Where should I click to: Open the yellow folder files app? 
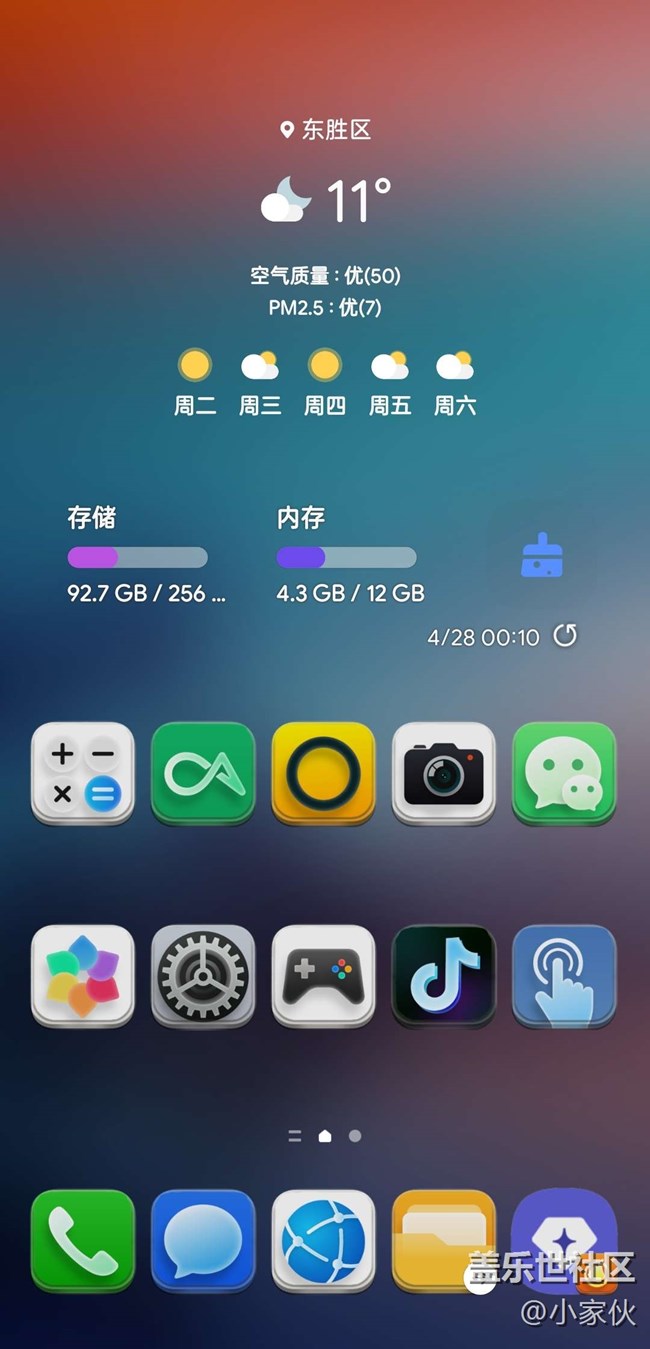pyautogui.click(x=443, y=1241)
